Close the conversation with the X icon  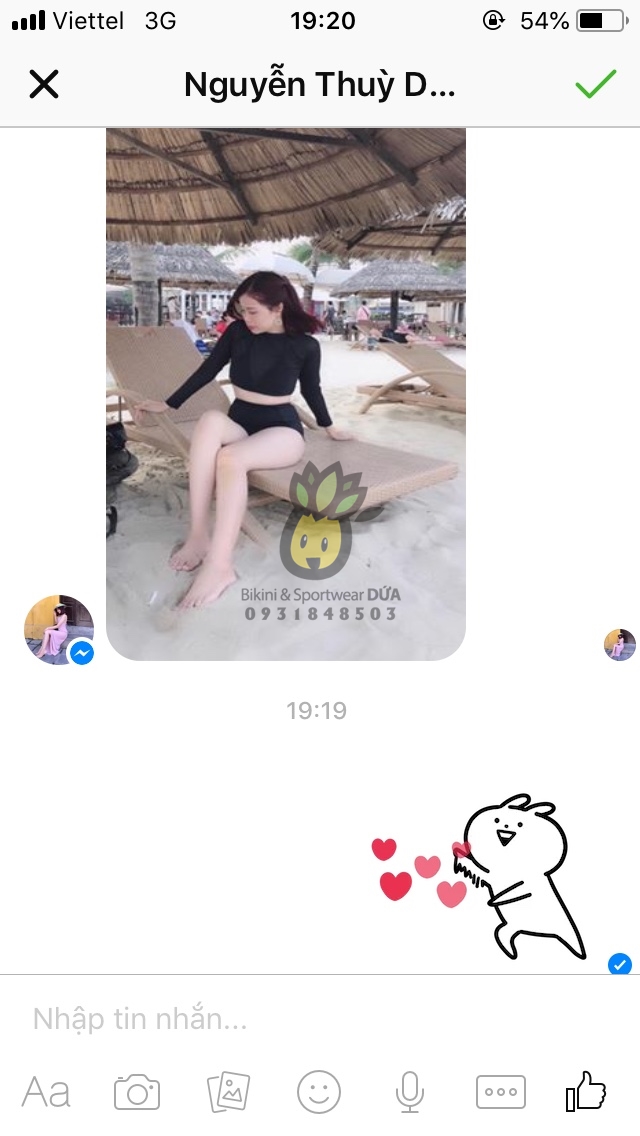(x=44, y=85)
